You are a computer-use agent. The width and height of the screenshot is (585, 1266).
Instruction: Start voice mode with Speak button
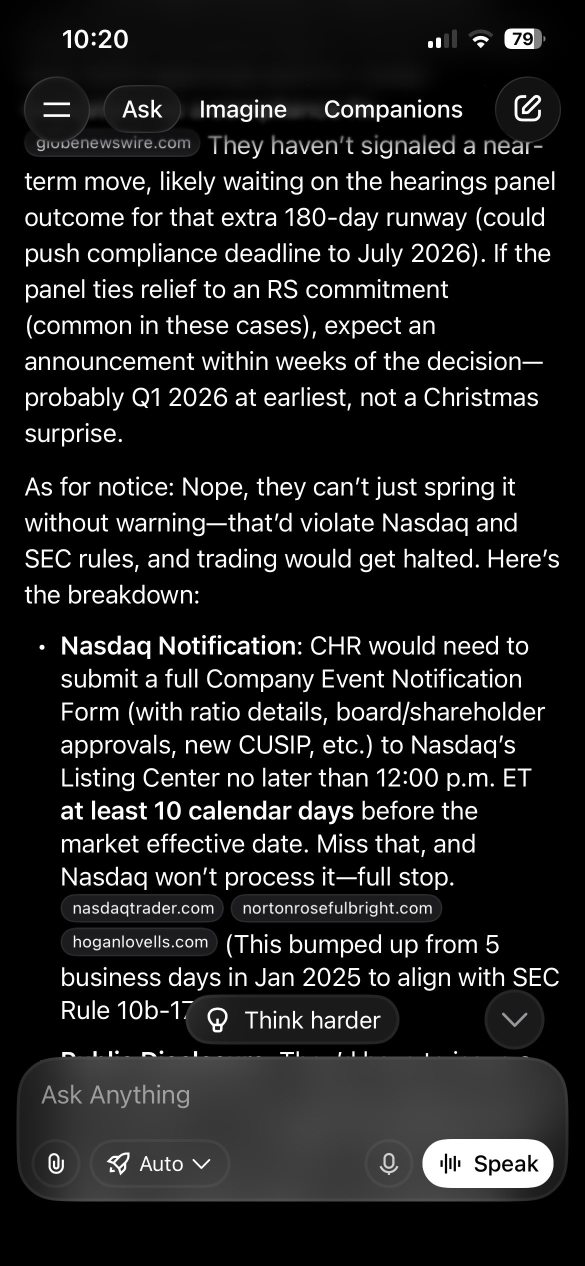point(488,1164)
